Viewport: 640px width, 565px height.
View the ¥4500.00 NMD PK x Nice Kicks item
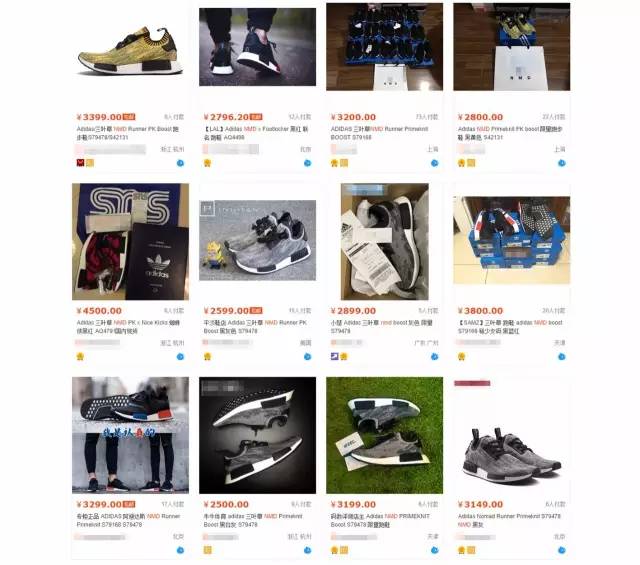129,242
